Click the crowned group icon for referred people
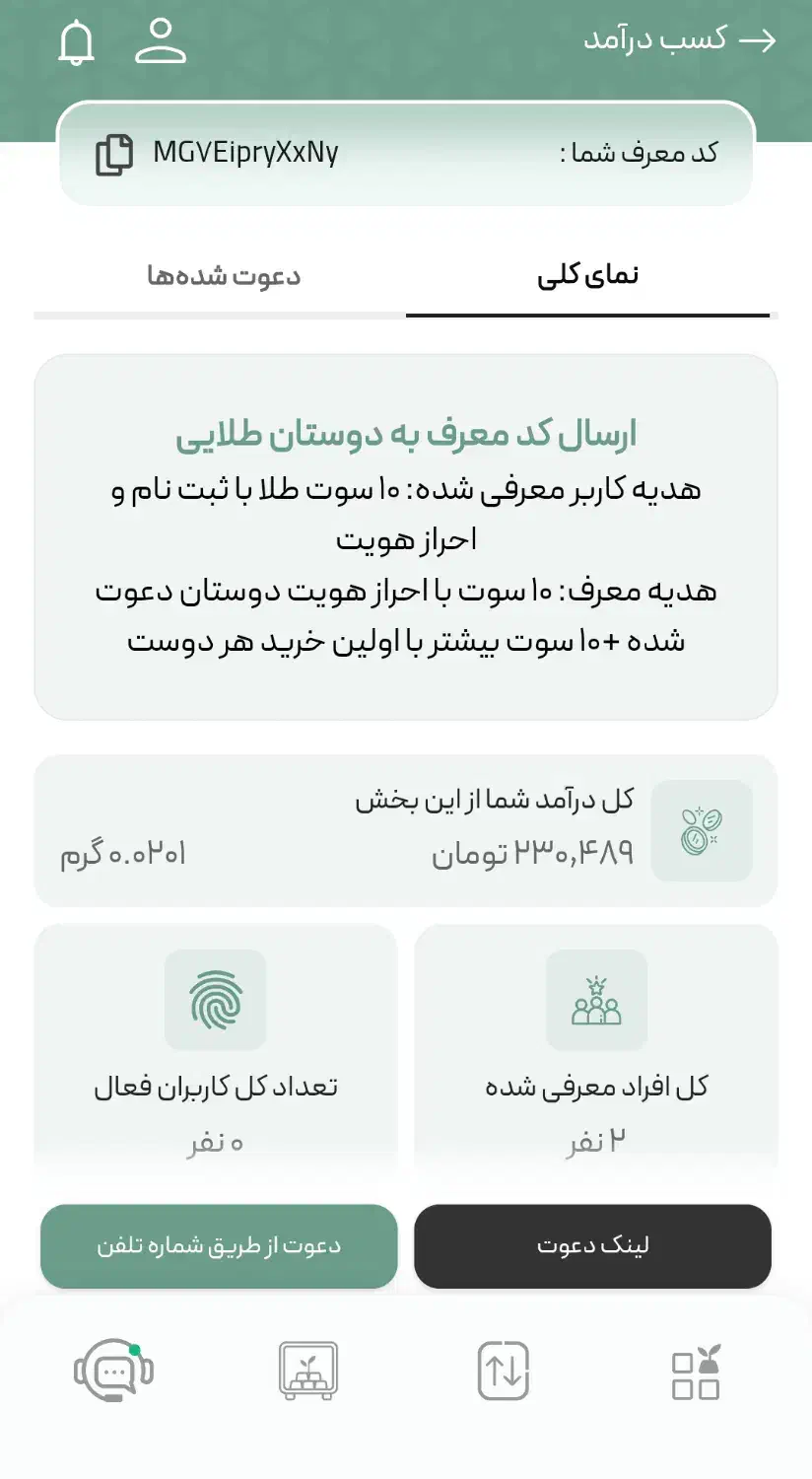Viewport: 812px width, 1479px height. tap(596, 1001)
